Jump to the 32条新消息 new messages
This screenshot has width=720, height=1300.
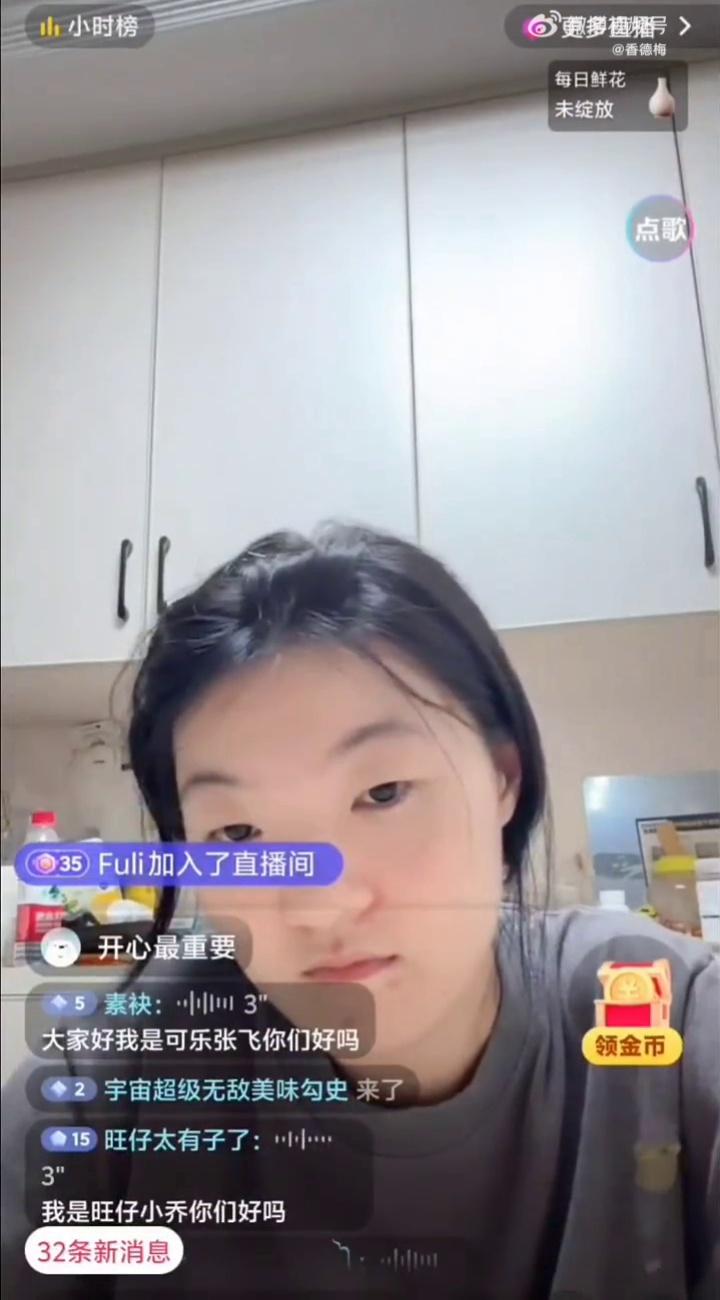[104, 1251]
